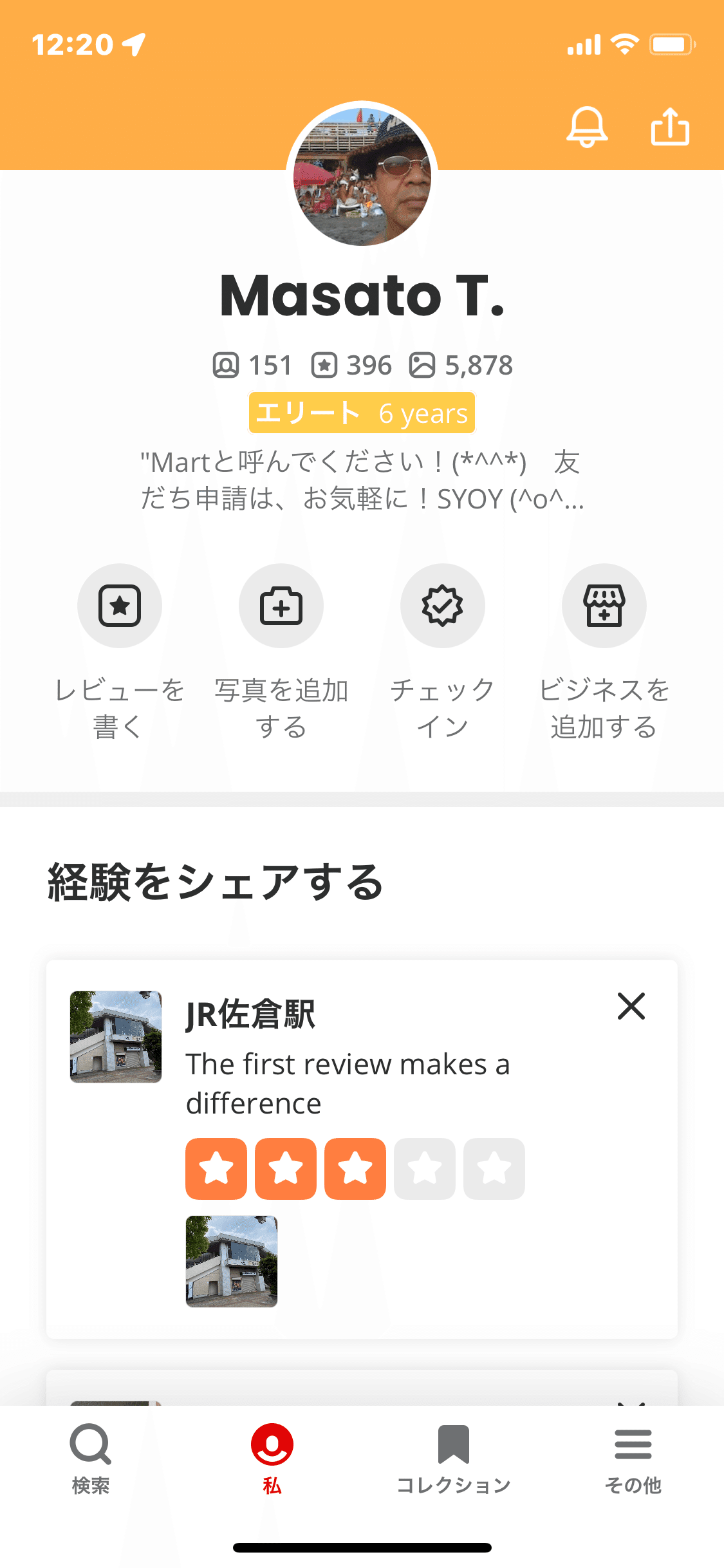Share the profile using the share icon
724x1568 pixels.
pyautogui.click(x=671, y=127)
